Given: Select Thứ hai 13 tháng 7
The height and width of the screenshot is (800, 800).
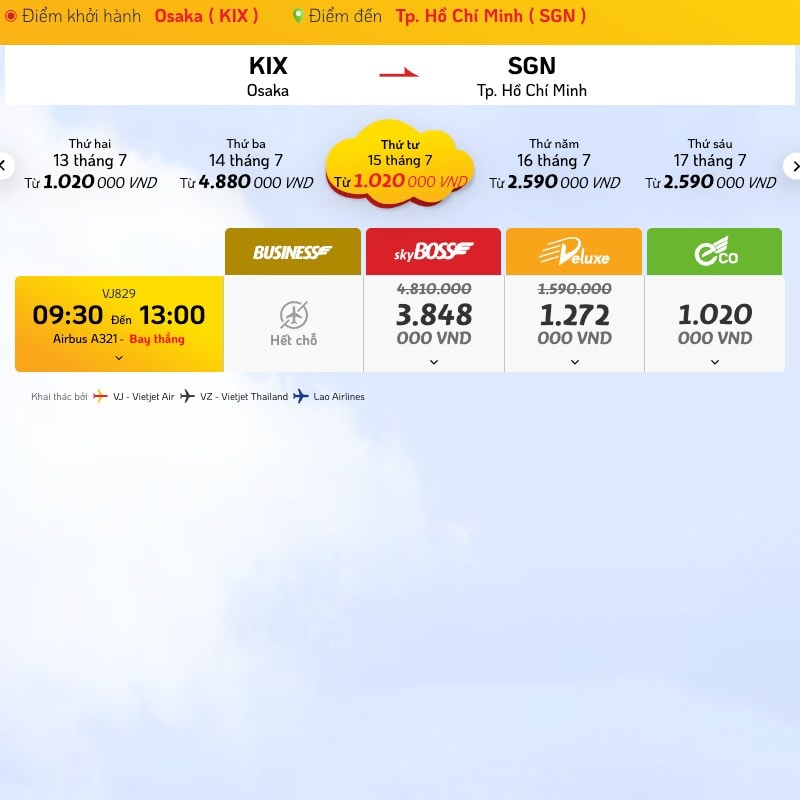Looking at the screenshot, I should click(x=90, y=164).
